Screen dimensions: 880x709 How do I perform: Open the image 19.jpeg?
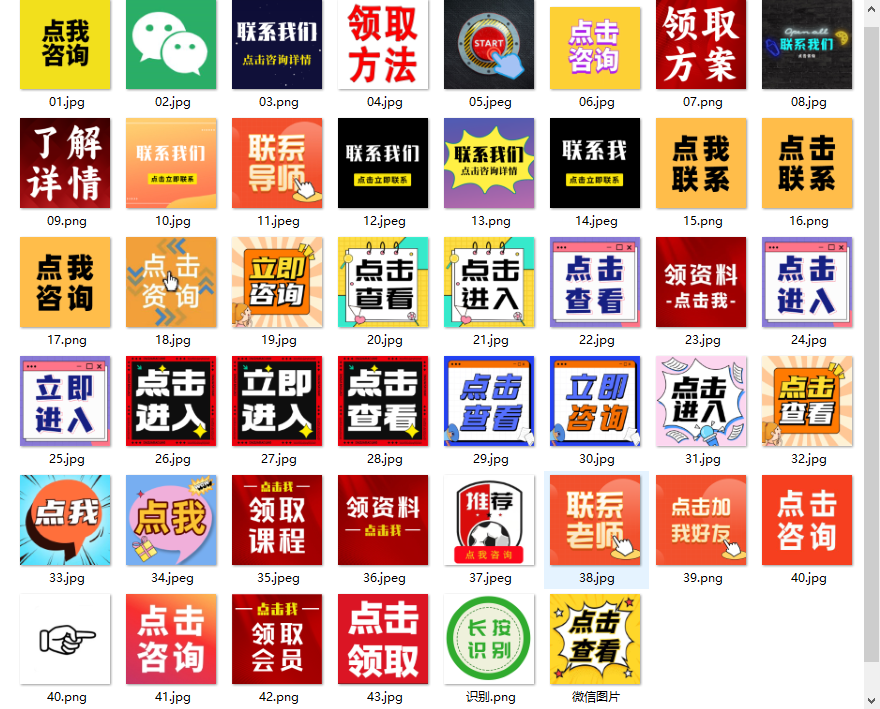[277, 282]
